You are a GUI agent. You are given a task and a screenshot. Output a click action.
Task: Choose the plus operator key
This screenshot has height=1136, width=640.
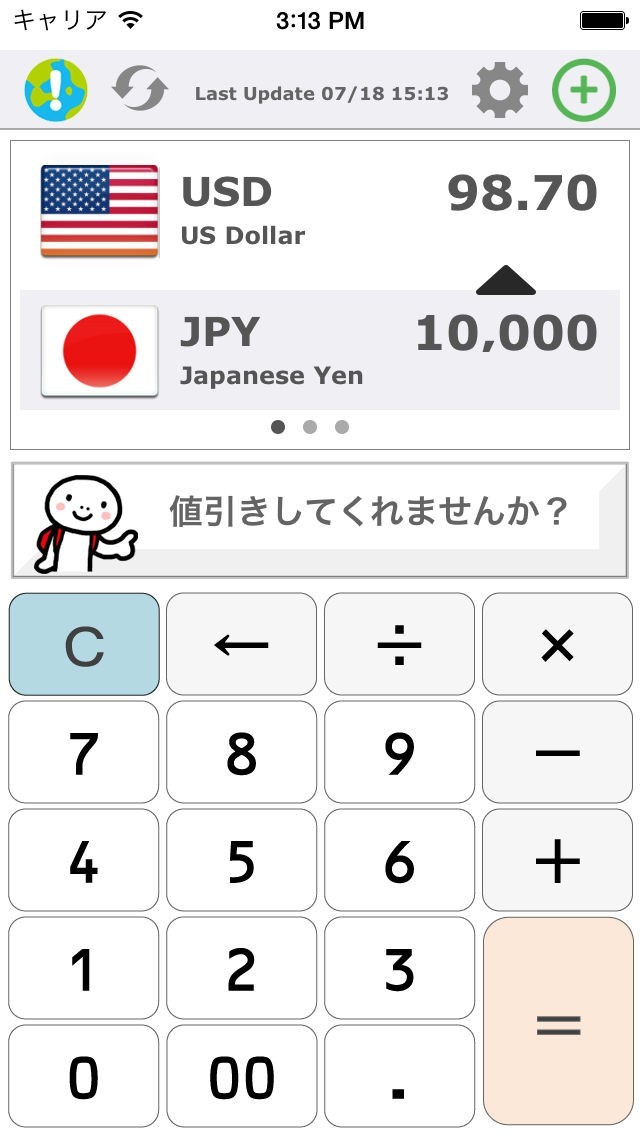(557, 861)
